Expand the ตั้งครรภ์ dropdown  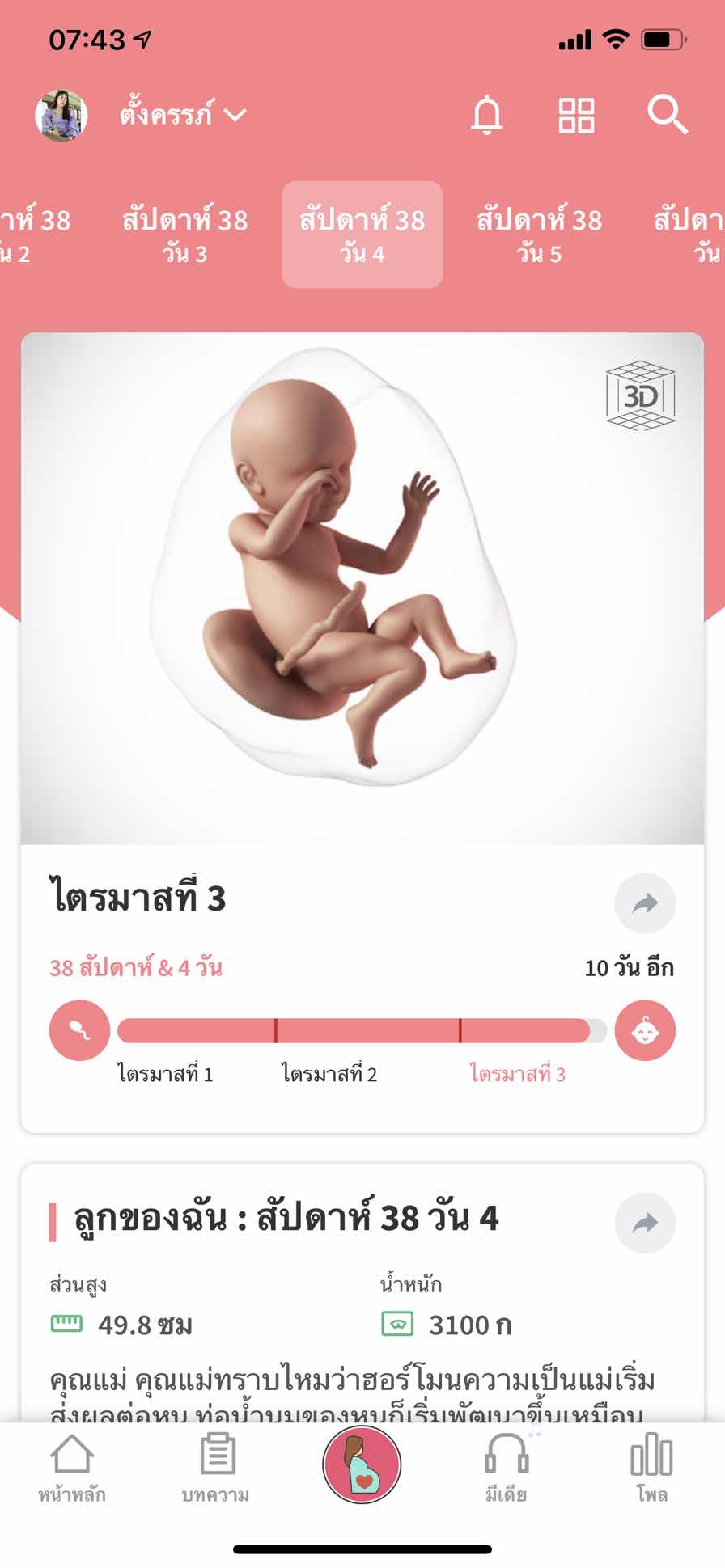pos(184,115)
